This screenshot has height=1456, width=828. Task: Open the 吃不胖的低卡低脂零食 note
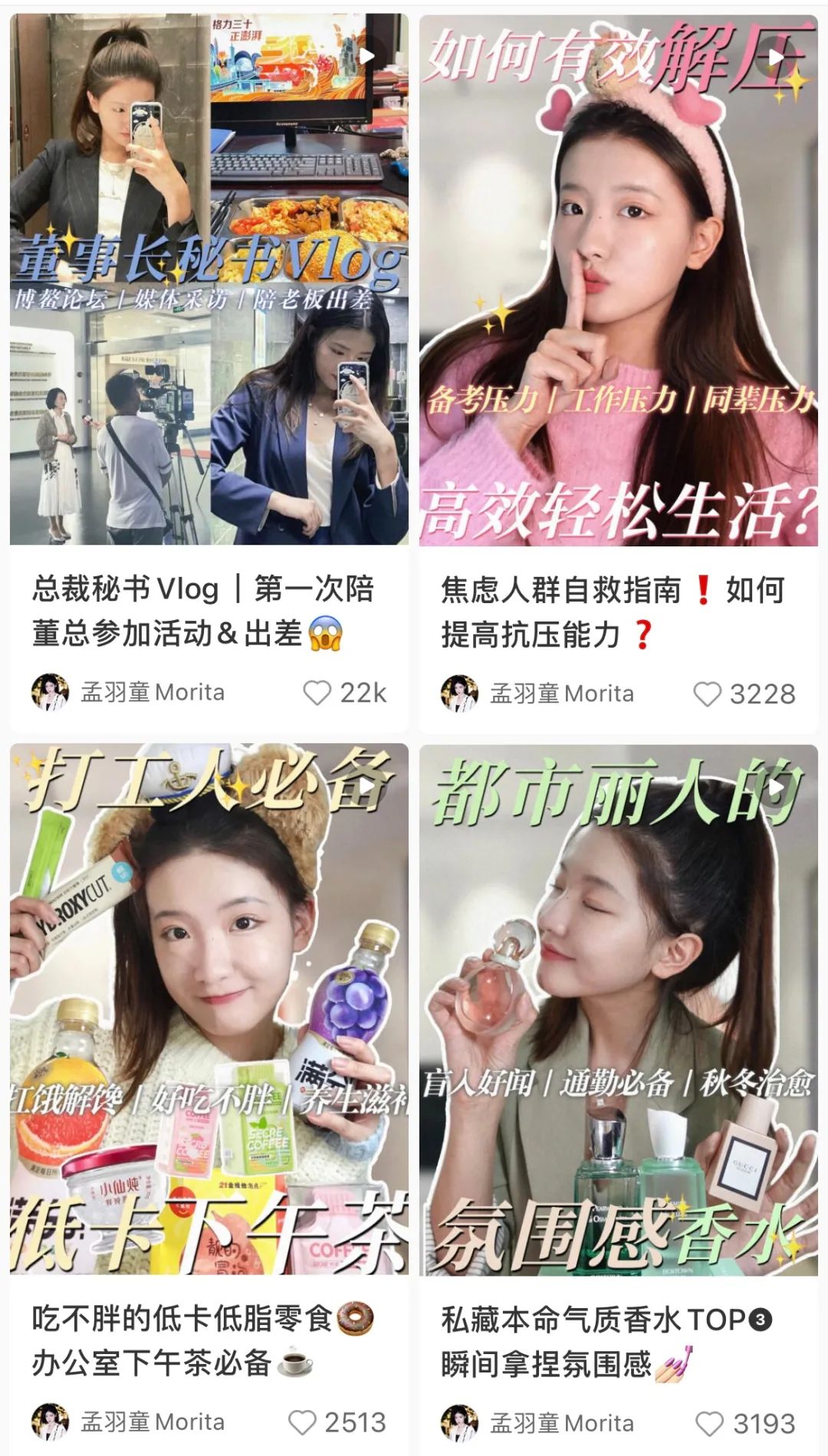[x=209, y=1008]
